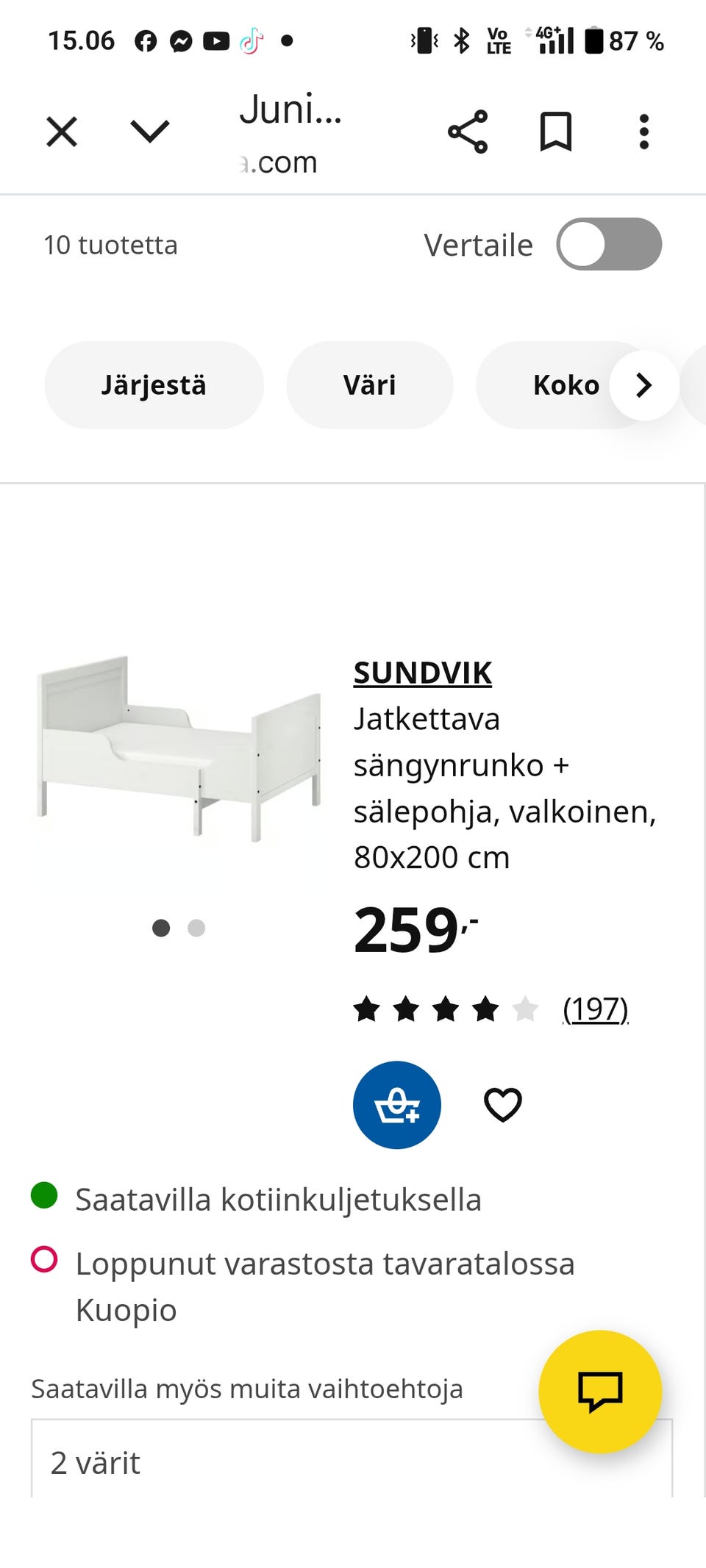706x1568 pixels.
Task: Open the 197 product reviews
Action: click(x=595, y=1009)
